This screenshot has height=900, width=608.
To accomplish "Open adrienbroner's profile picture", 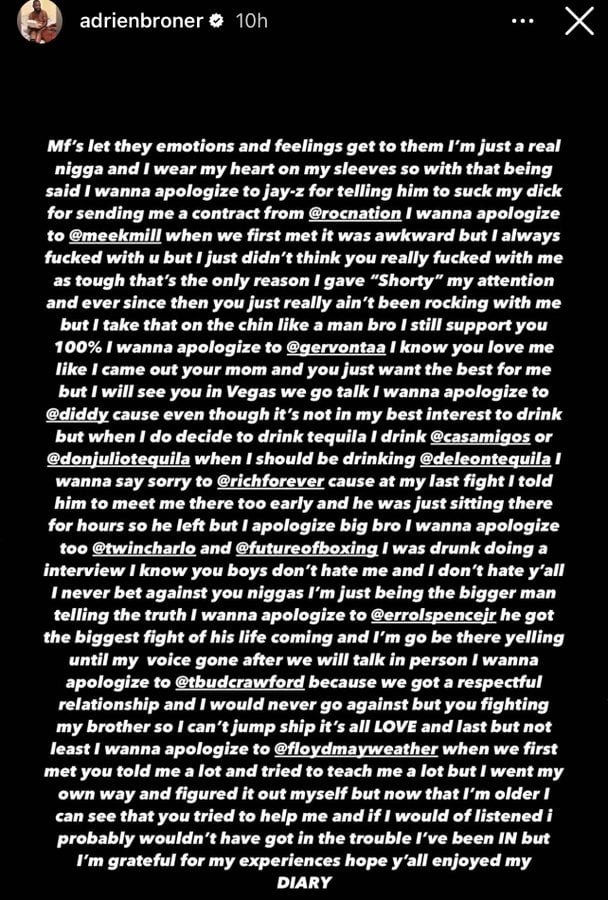I will tap(41, 22).
